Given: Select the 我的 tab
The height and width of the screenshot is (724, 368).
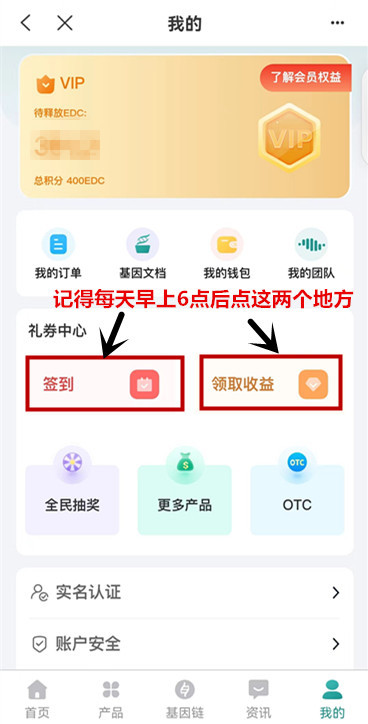Looking at the screenshot, I should coord(332,698).
